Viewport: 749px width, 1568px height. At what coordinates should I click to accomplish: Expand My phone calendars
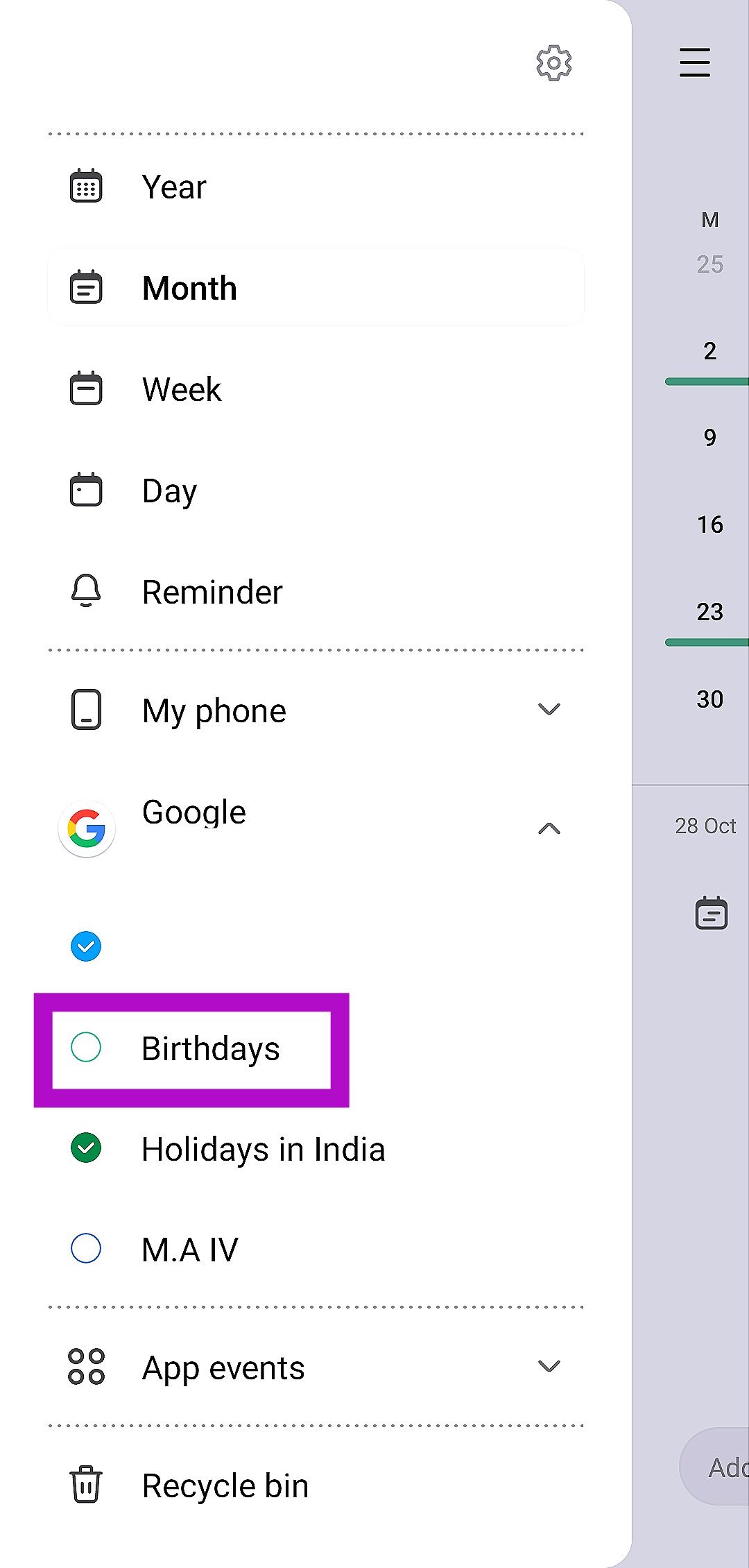[549, 710]
